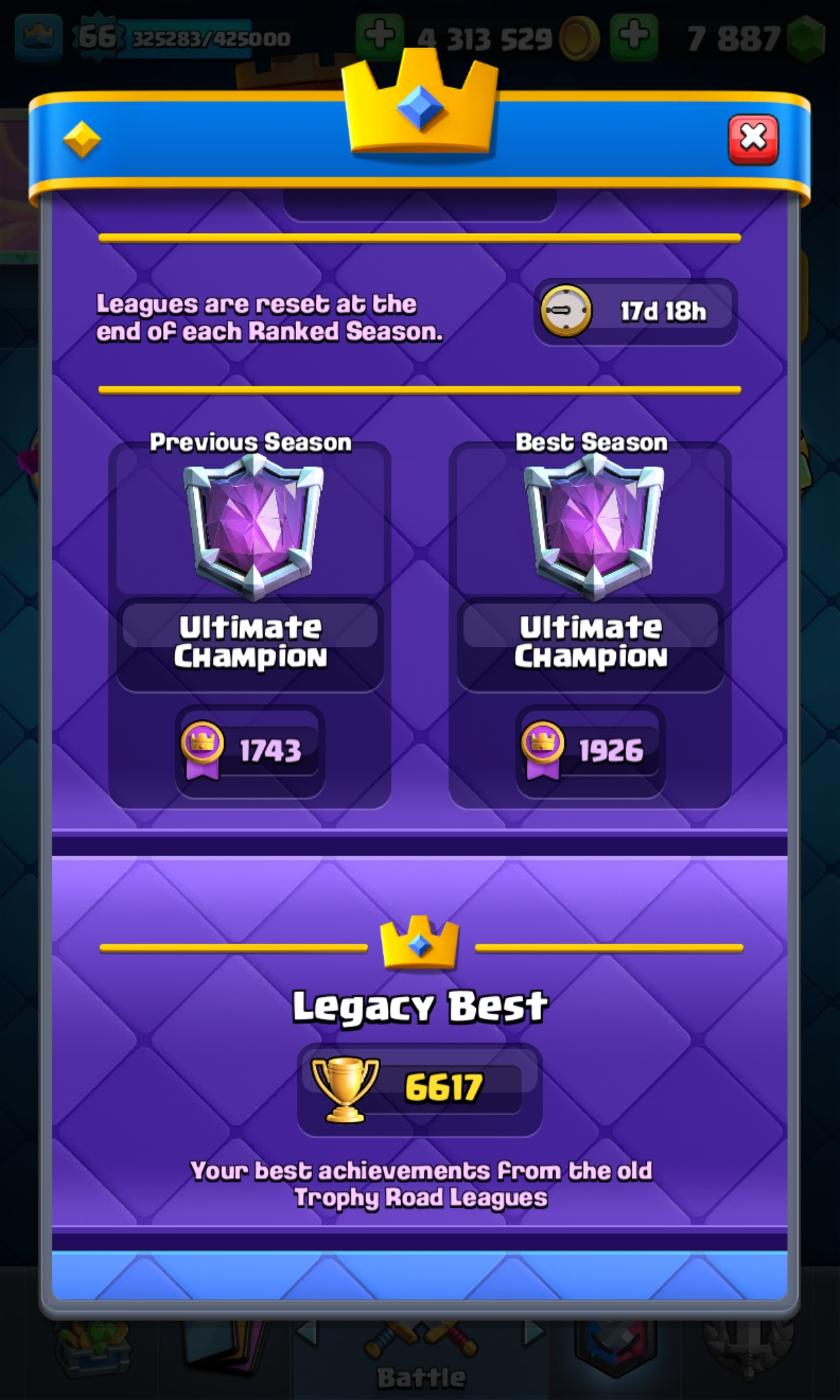The width and height of the screenshot is (840, 1400).
Task: Close the league info popup
Action: [x=753, y=139]
